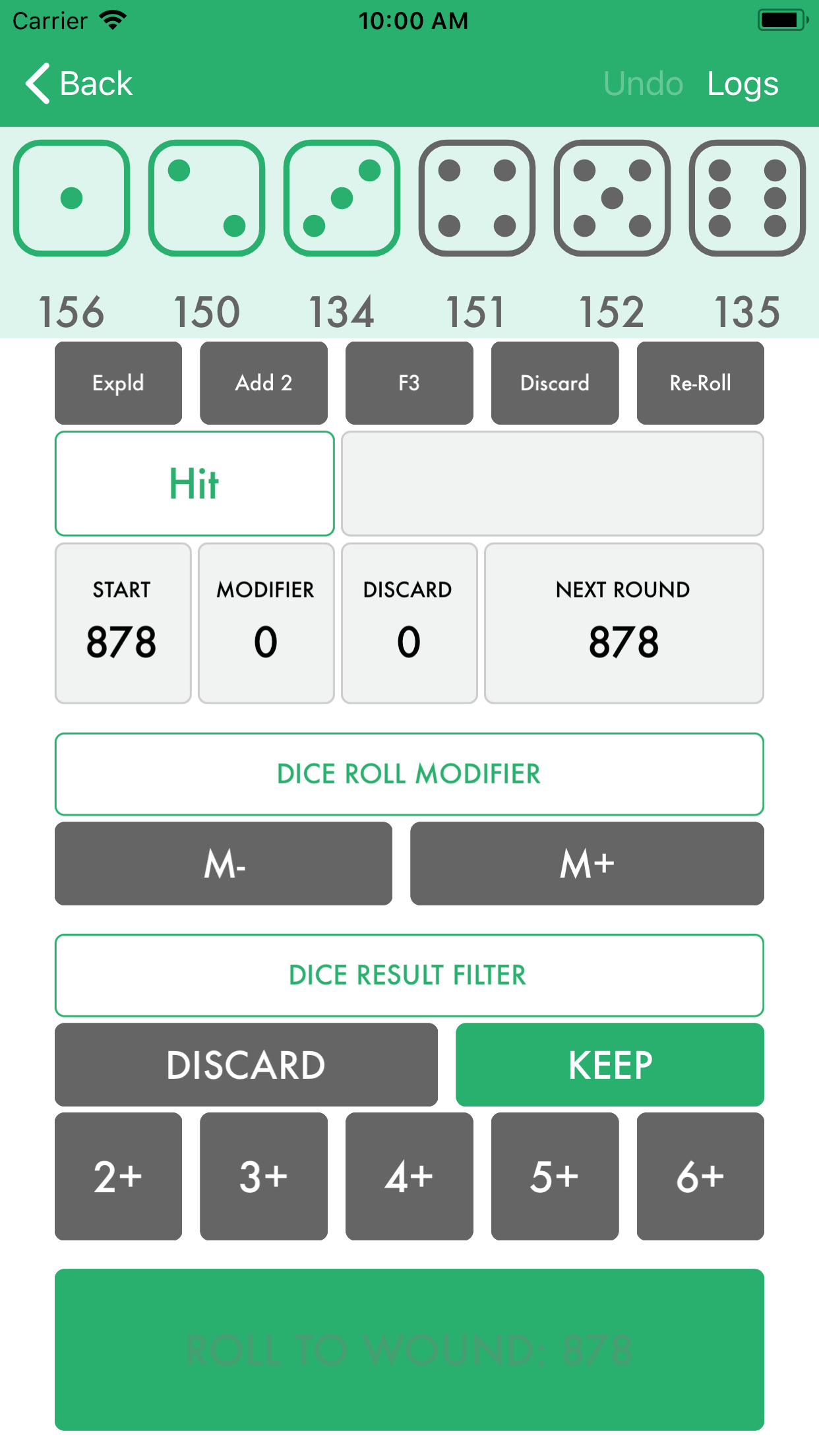The image size is (819, 1456).
Task: Tap the Roll to Wound button
Action: point(409,1350)
